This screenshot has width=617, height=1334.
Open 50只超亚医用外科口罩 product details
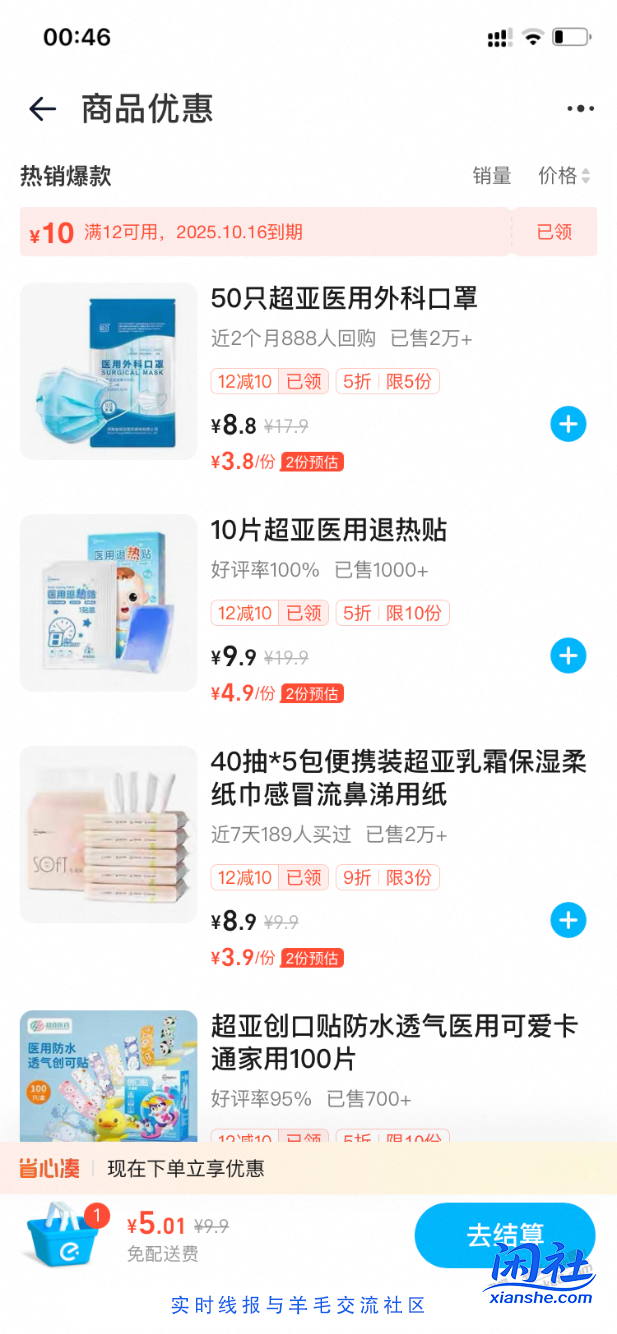pyautogui.click(x=344, y=298)
